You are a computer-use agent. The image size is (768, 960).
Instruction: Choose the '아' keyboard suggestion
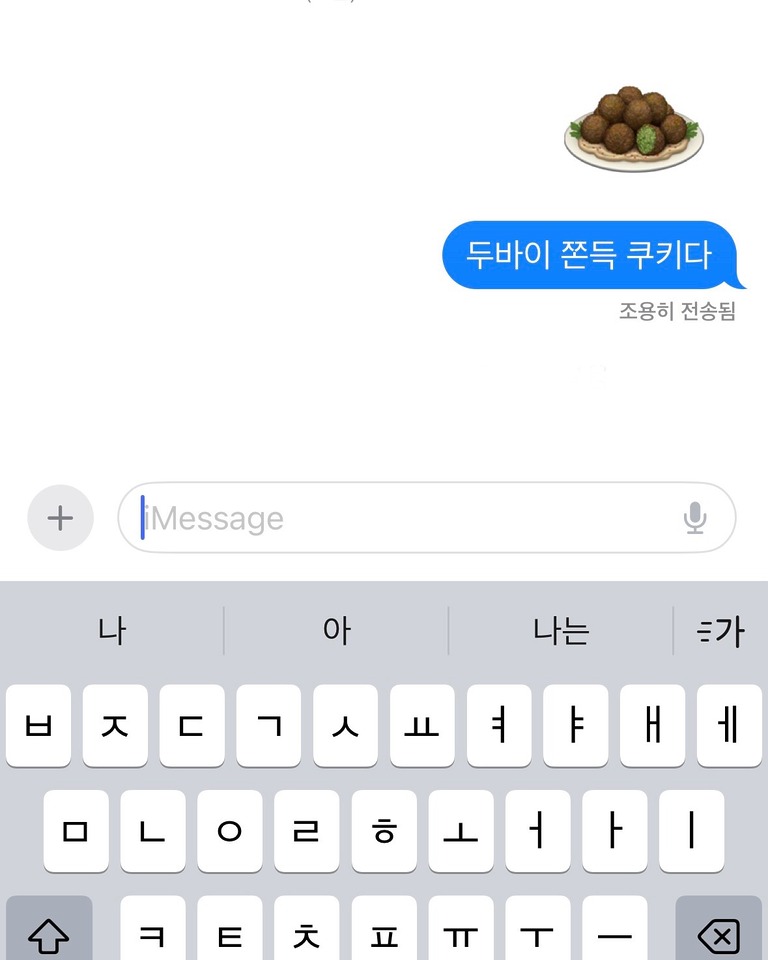(337, 631)
